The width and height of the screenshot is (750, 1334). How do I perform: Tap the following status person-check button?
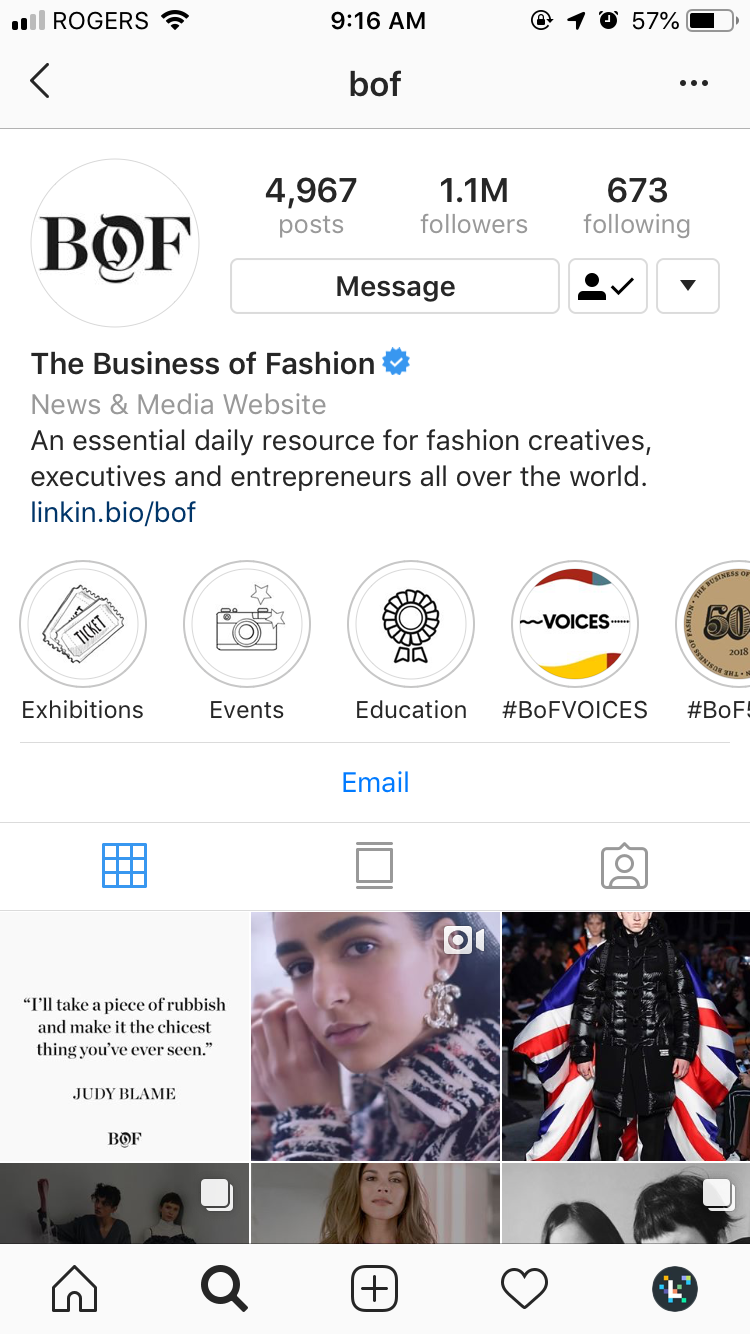click(x=608, y=287)
